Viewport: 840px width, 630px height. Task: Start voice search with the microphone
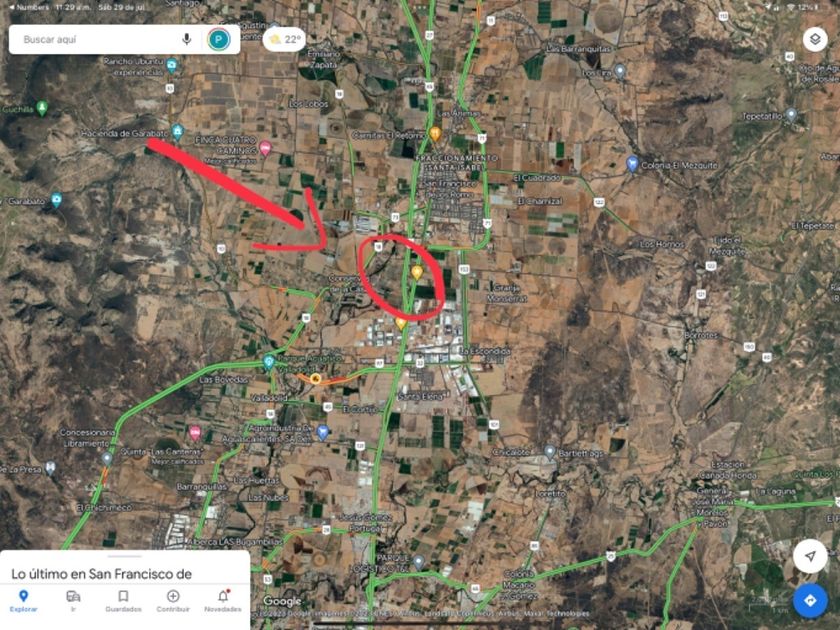pyautogui.click(x=186, y=39)
